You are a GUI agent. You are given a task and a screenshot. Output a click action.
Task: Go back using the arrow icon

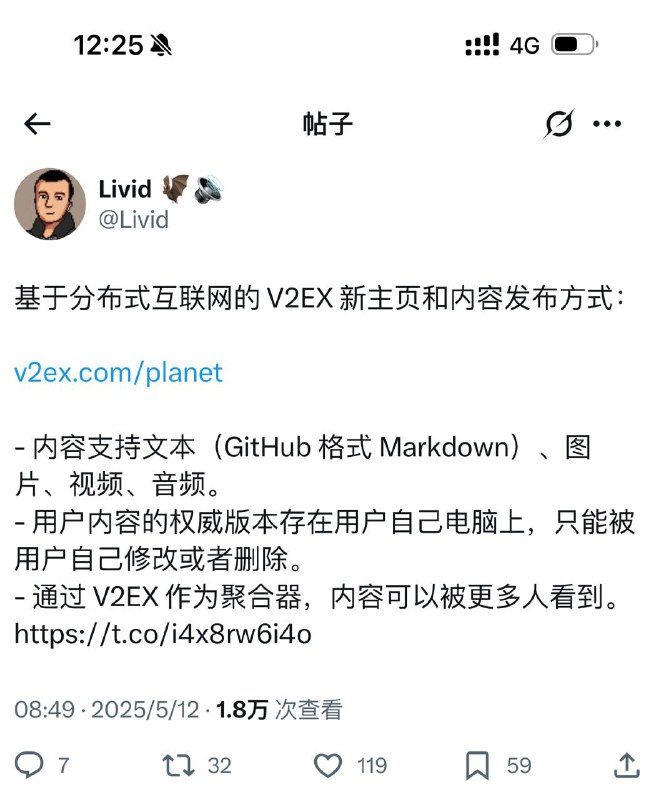[x=37, y=124]
